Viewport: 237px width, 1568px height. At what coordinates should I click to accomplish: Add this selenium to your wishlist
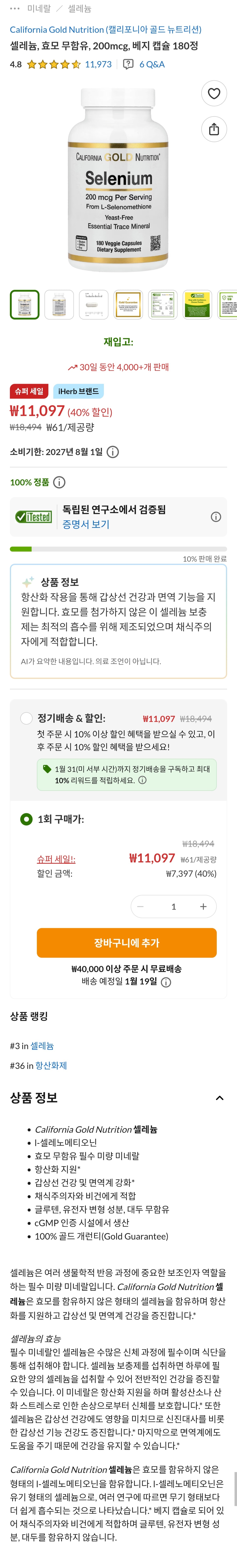[x=214, y=93]
